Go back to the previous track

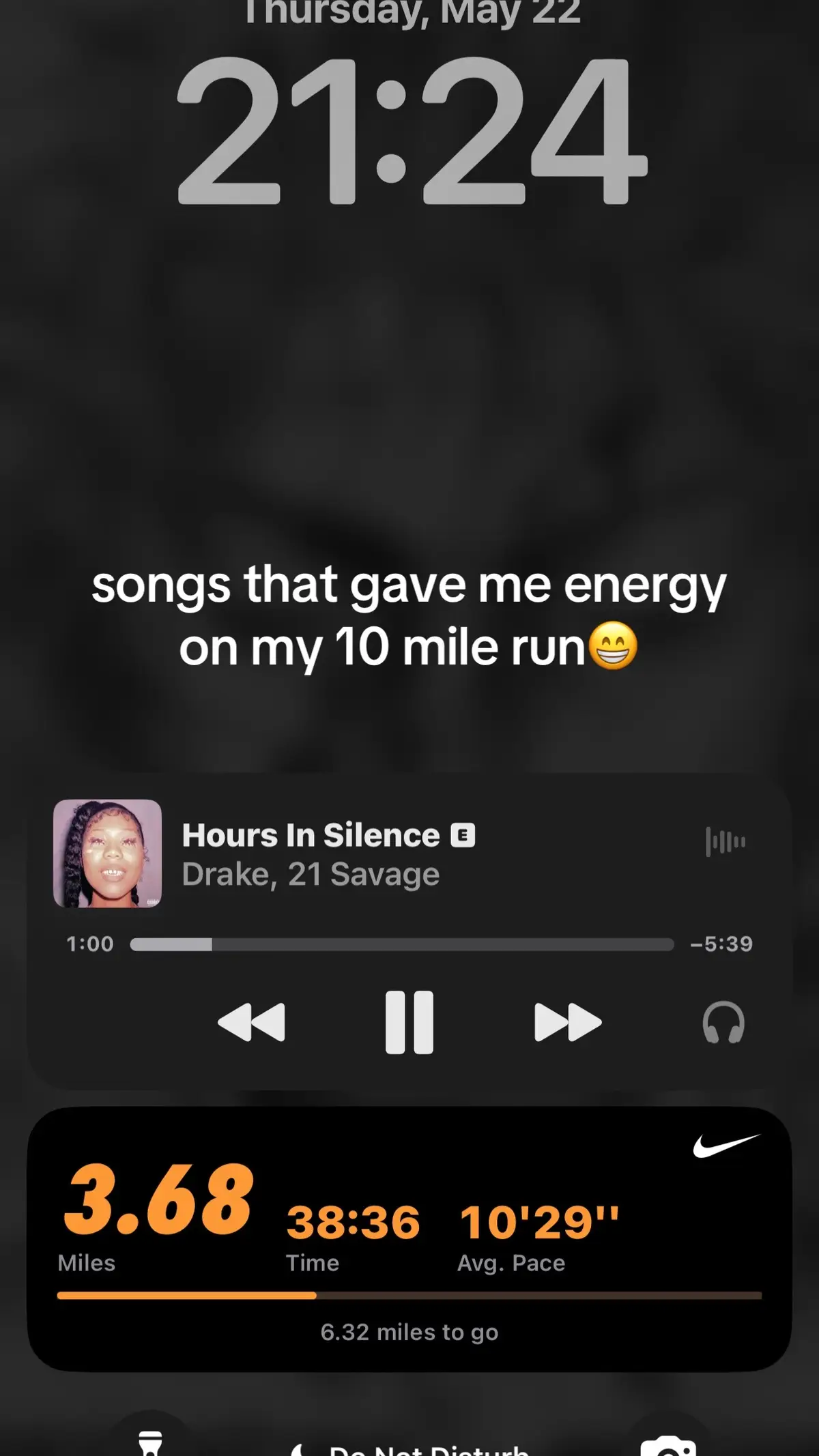(x=251, y=1022)
